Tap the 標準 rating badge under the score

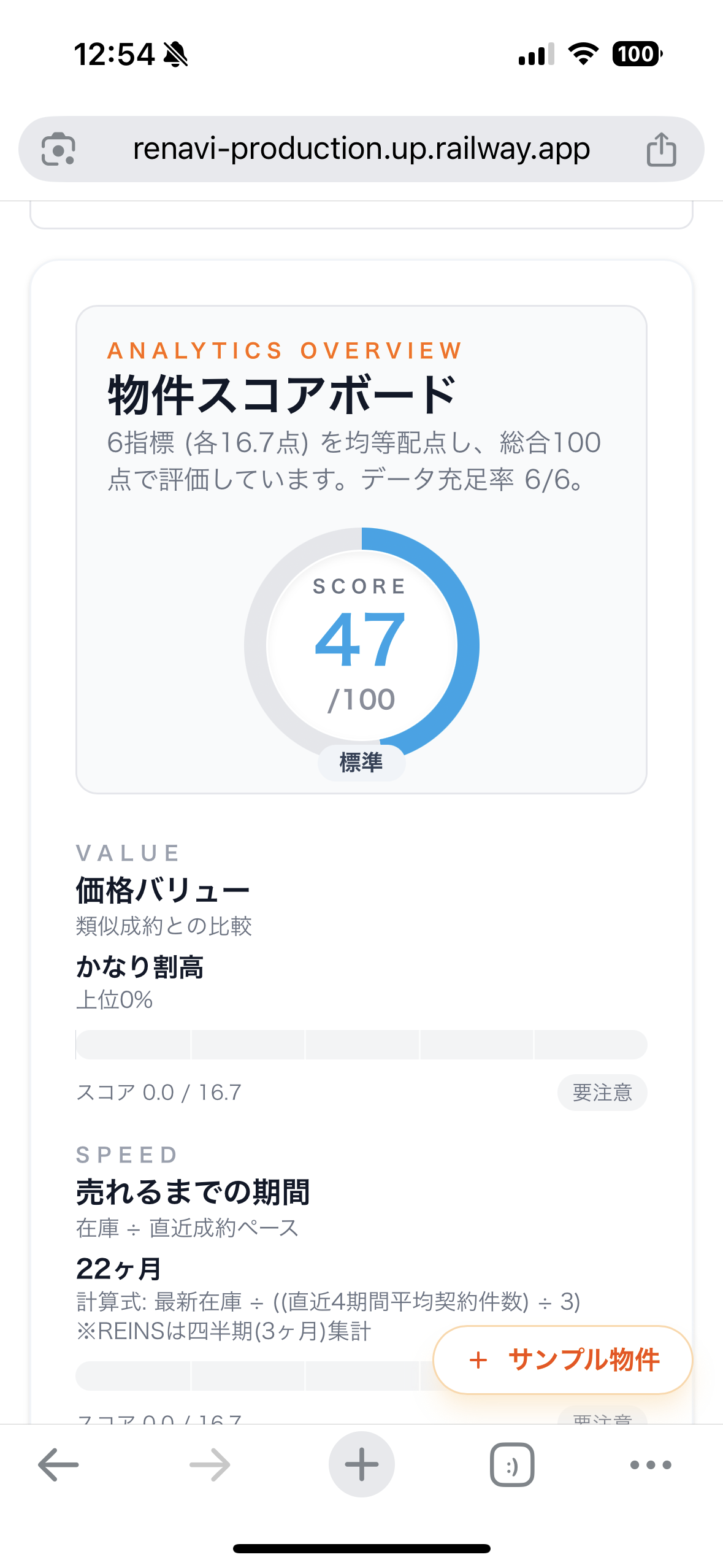click(361, 763)
